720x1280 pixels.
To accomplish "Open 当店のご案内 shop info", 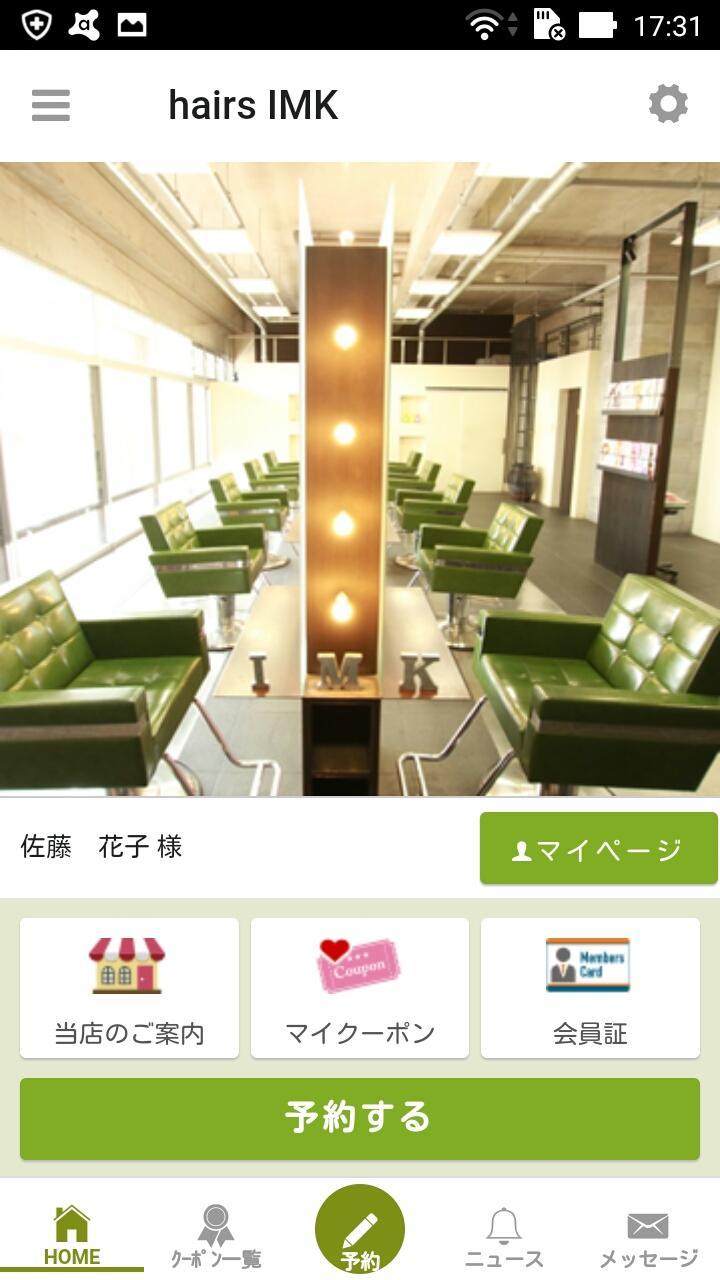I will pos(129,988).
